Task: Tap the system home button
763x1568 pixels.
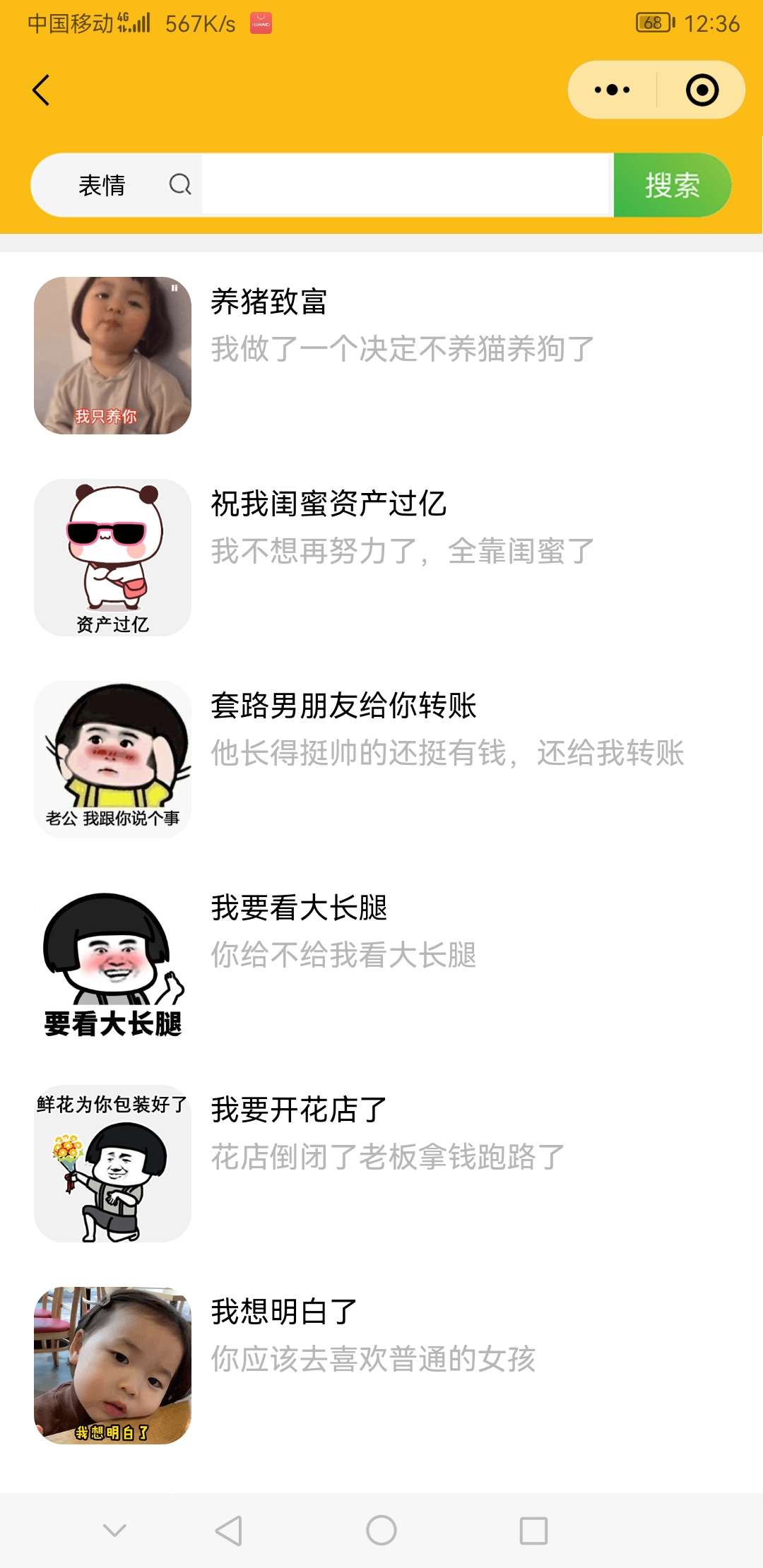Action: click(x=381, y=1531)
